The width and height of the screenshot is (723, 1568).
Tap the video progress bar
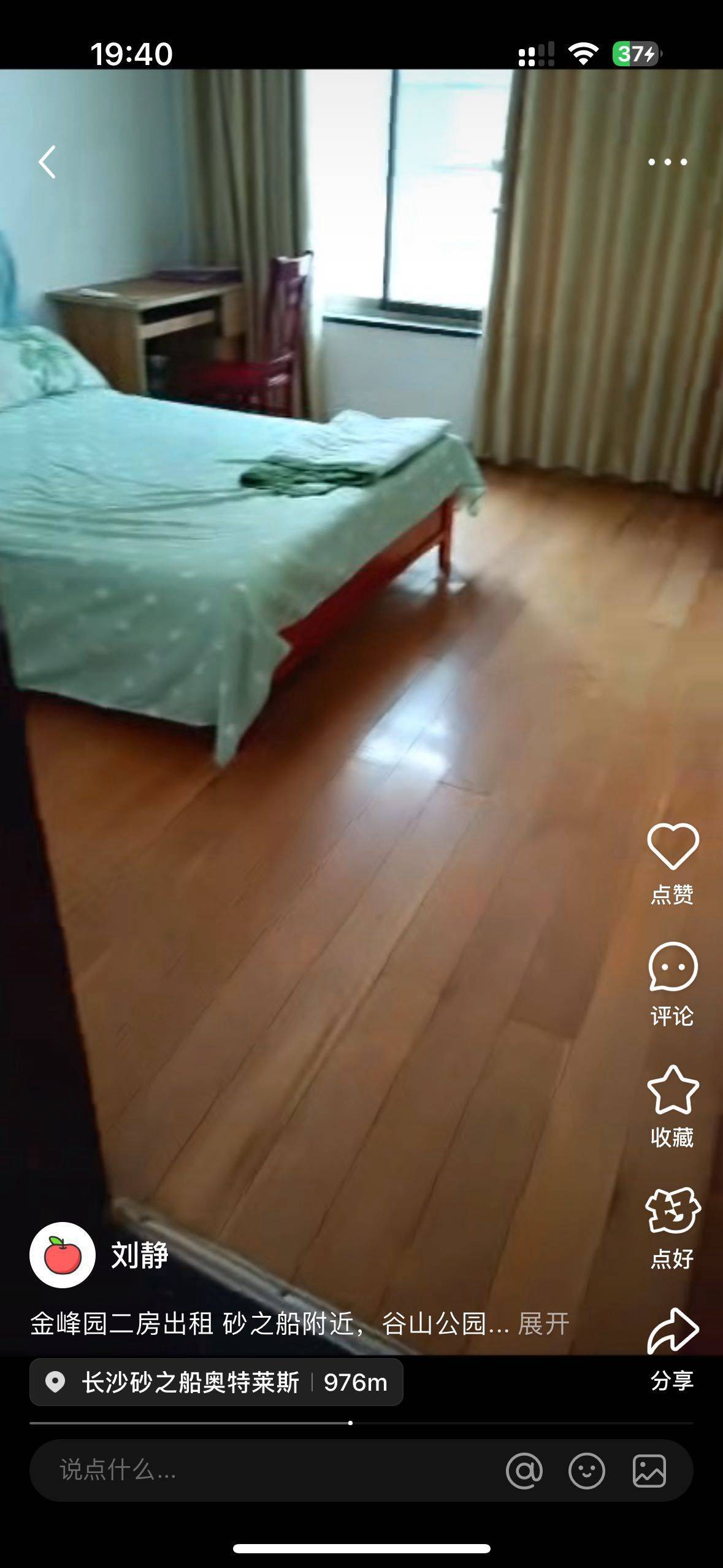(x=361, y=1423)
